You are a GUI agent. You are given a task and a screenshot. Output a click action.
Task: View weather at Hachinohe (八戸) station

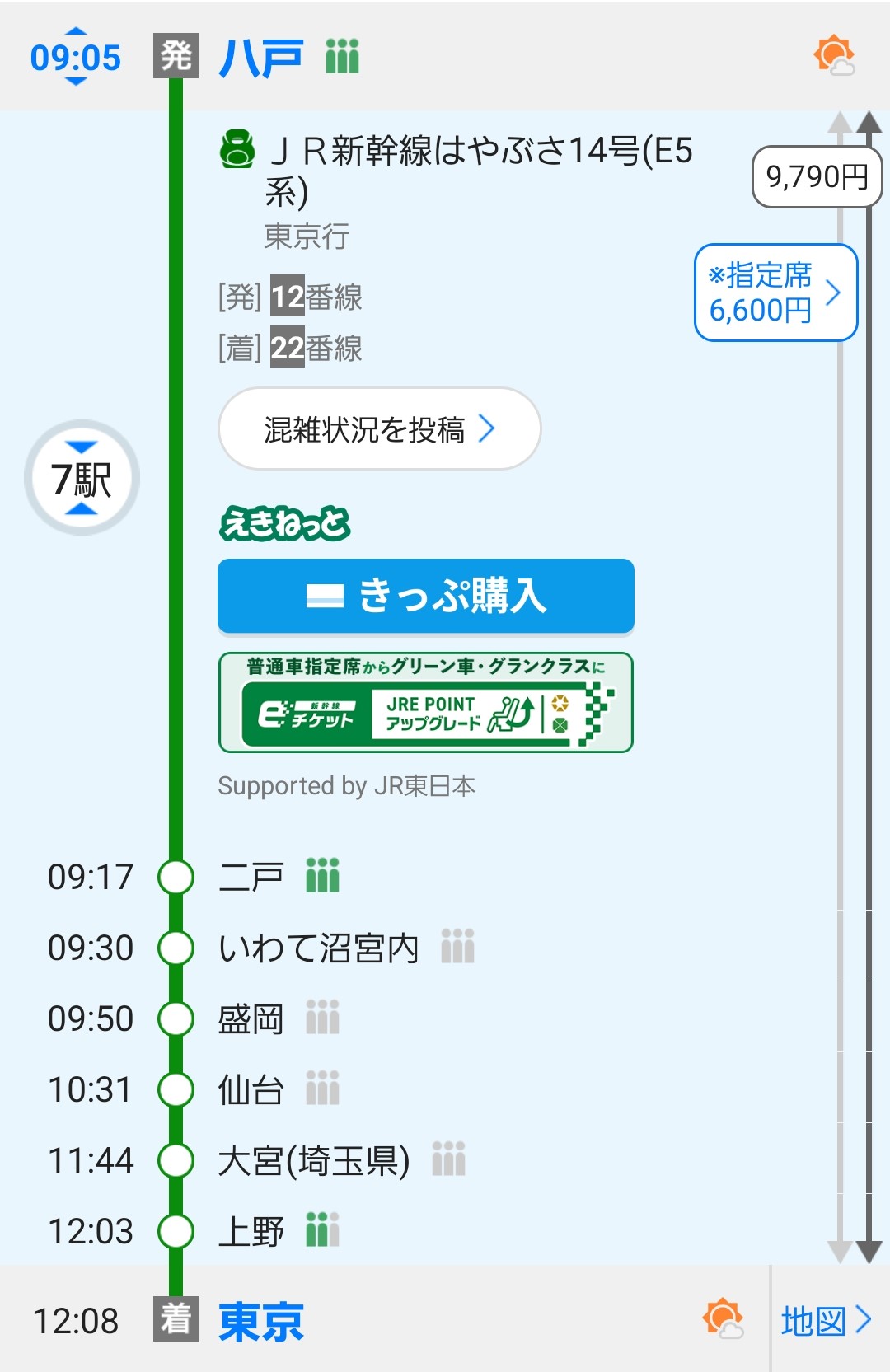click(x=833, y=56)
